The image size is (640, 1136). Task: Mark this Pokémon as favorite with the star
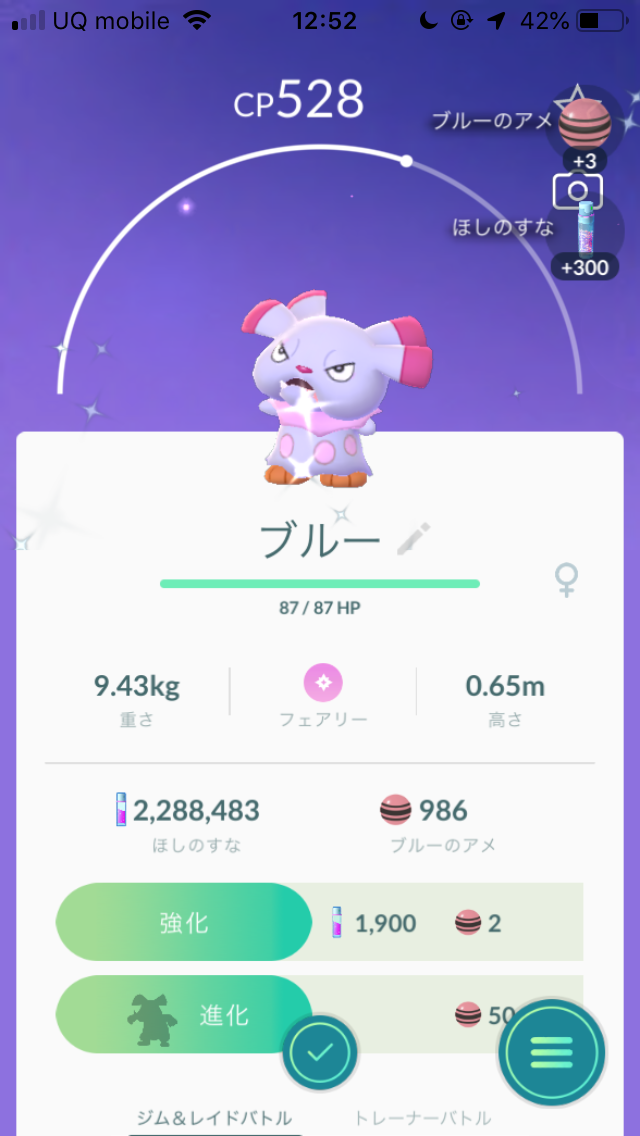click(x=577, y=96)
